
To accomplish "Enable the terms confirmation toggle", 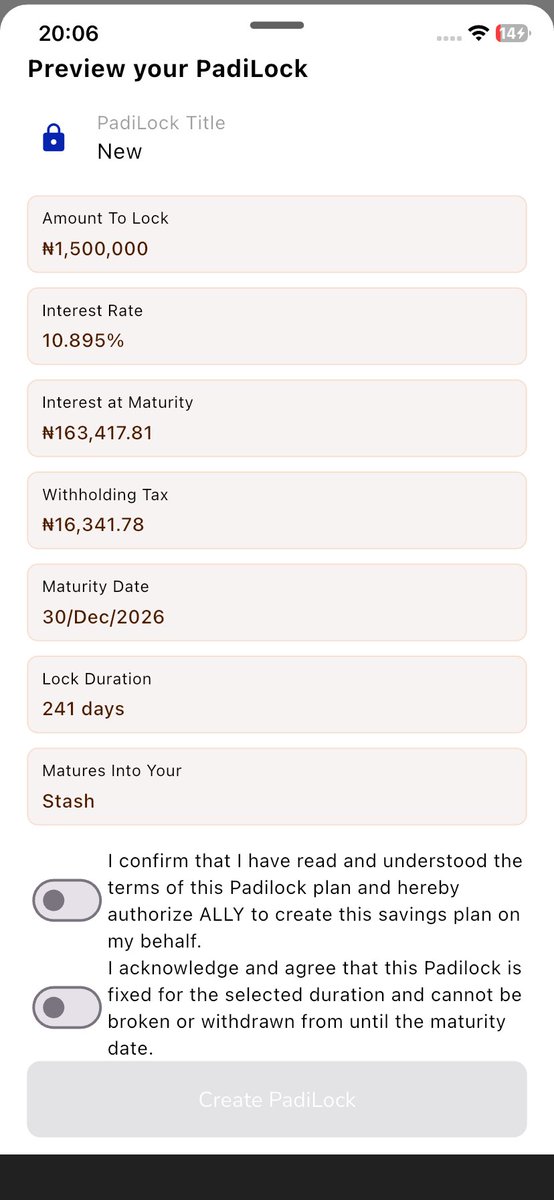I will coord(67,900).
